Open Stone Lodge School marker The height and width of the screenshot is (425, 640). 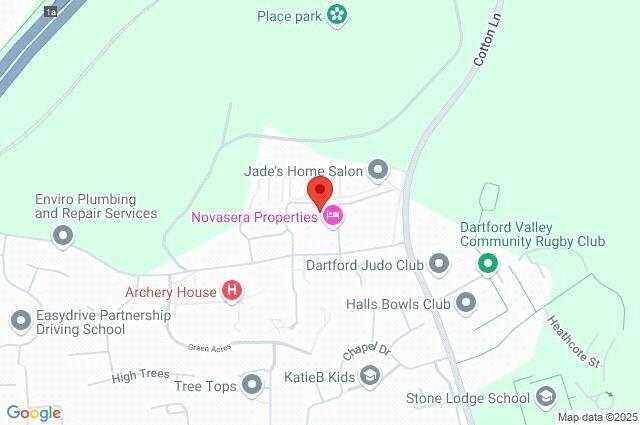click(546, 397)
